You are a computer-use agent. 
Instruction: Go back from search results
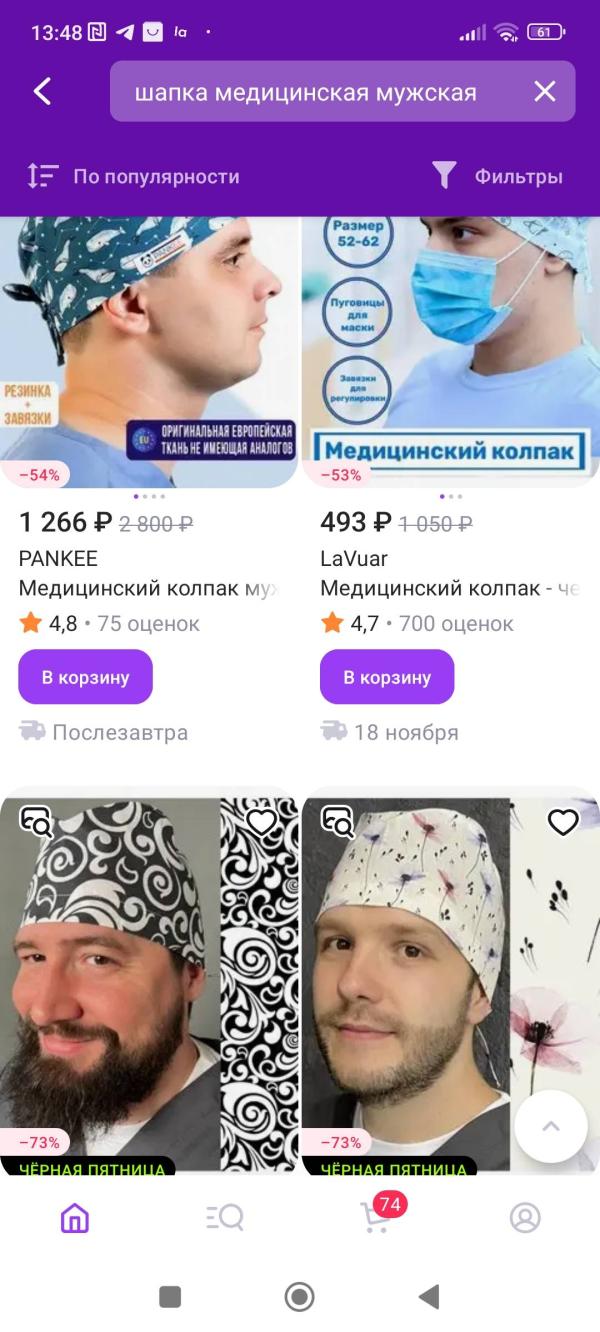[42, 92]
